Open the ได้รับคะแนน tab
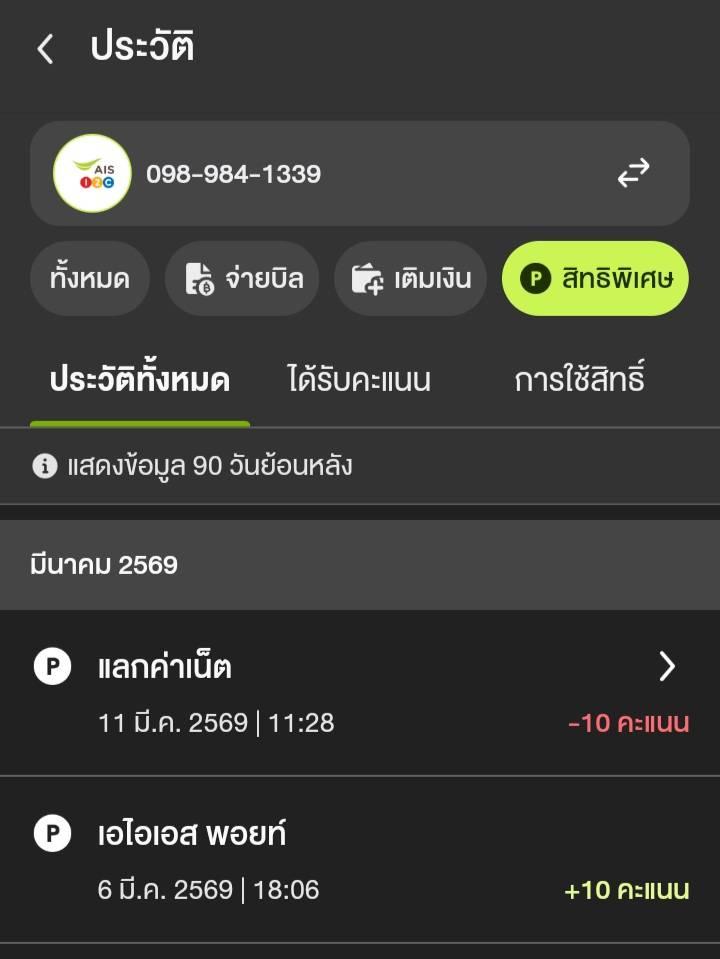Viewport: 720px width, 959px height. [x=359, y=380]
